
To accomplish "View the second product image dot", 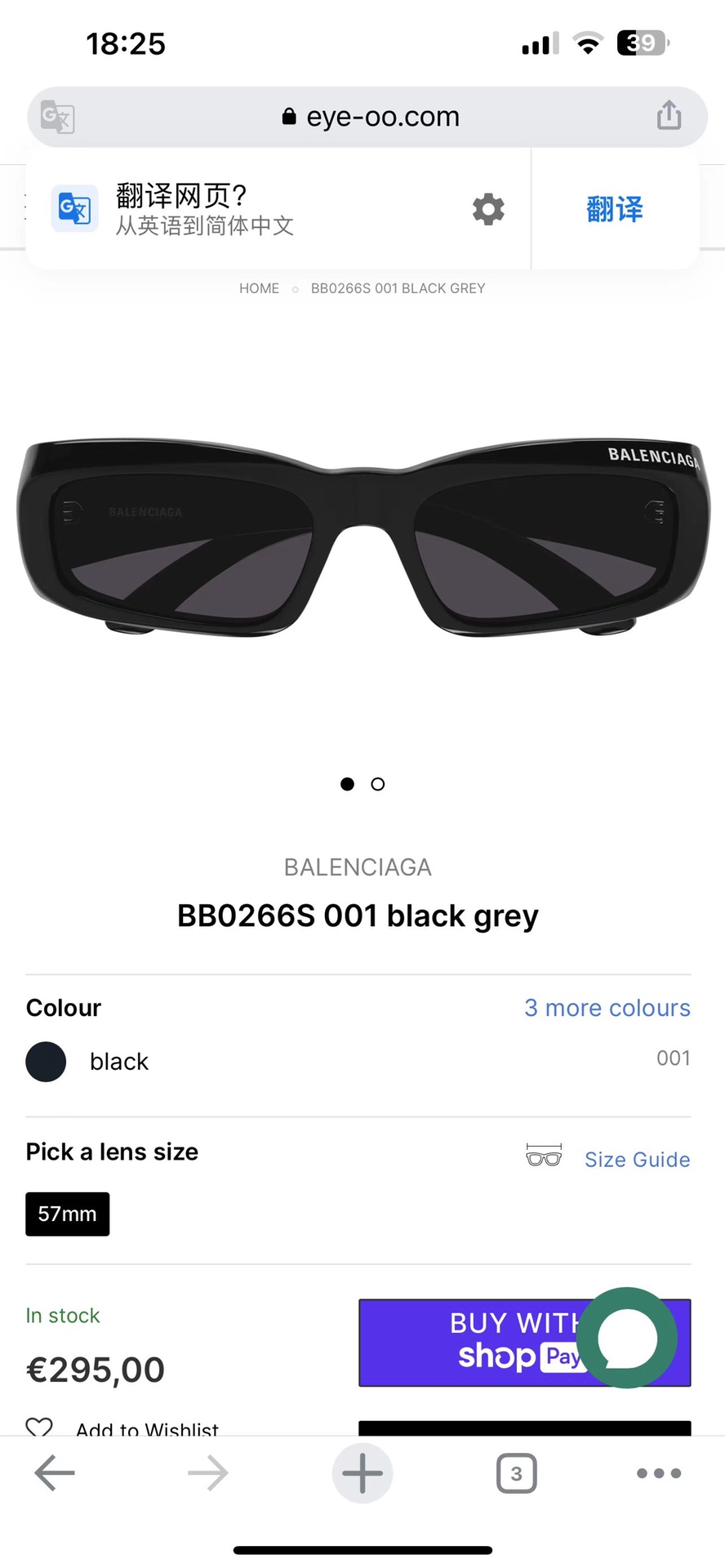I will tap(377, 784).
